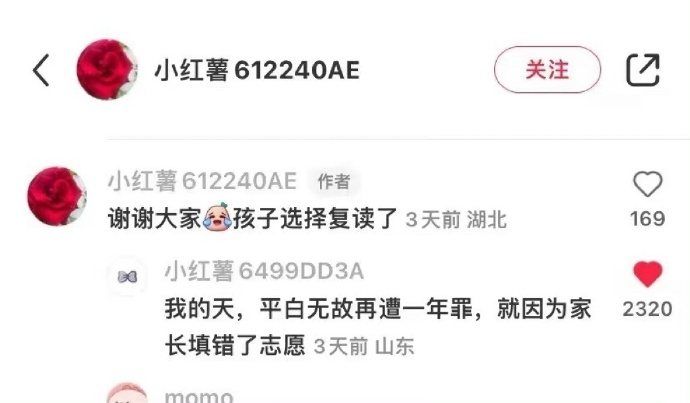
Task: Go back using the header arrow
Action: pos(41,70)
